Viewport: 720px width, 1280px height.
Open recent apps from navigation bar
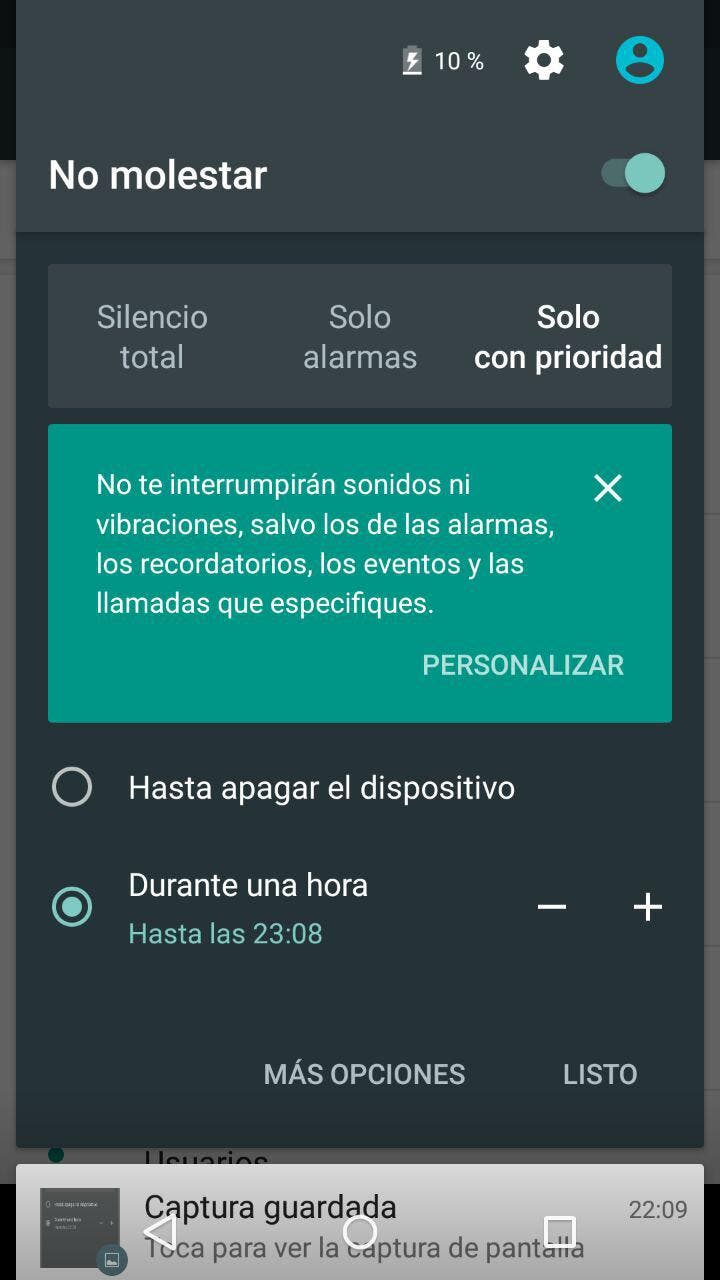(560, 1232)
